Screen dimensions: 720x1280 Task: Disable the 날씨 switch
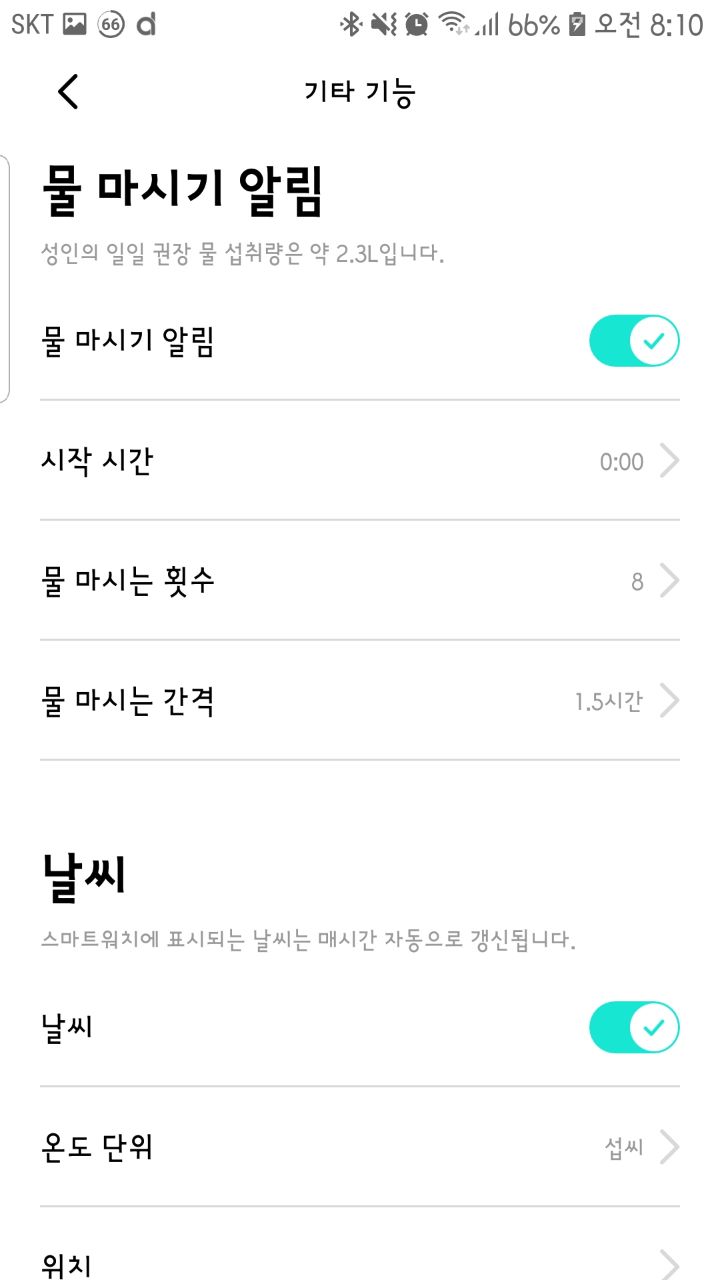[634, 1027]
